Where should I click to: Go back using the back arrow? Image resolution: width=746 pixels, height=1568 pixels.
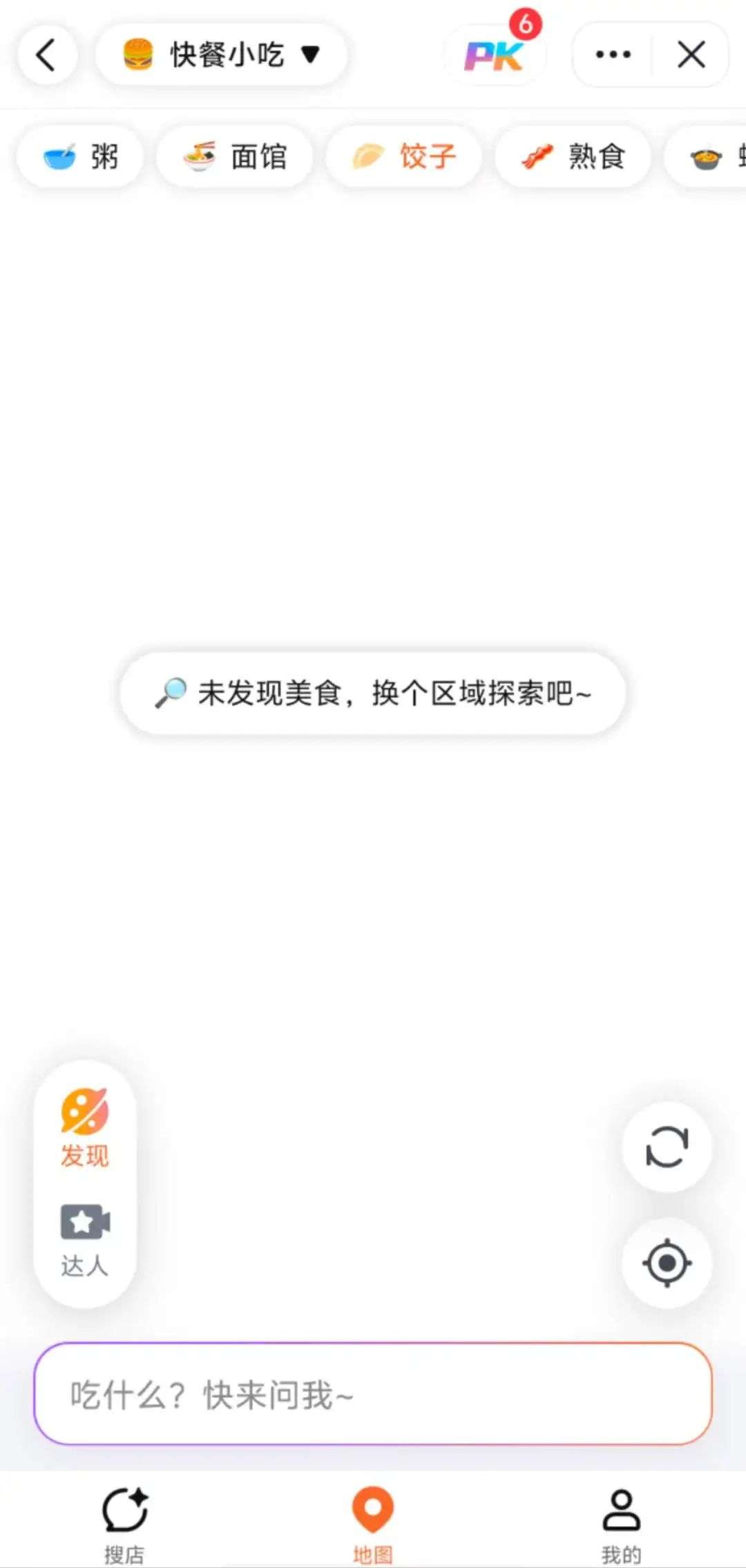(46, 55)
